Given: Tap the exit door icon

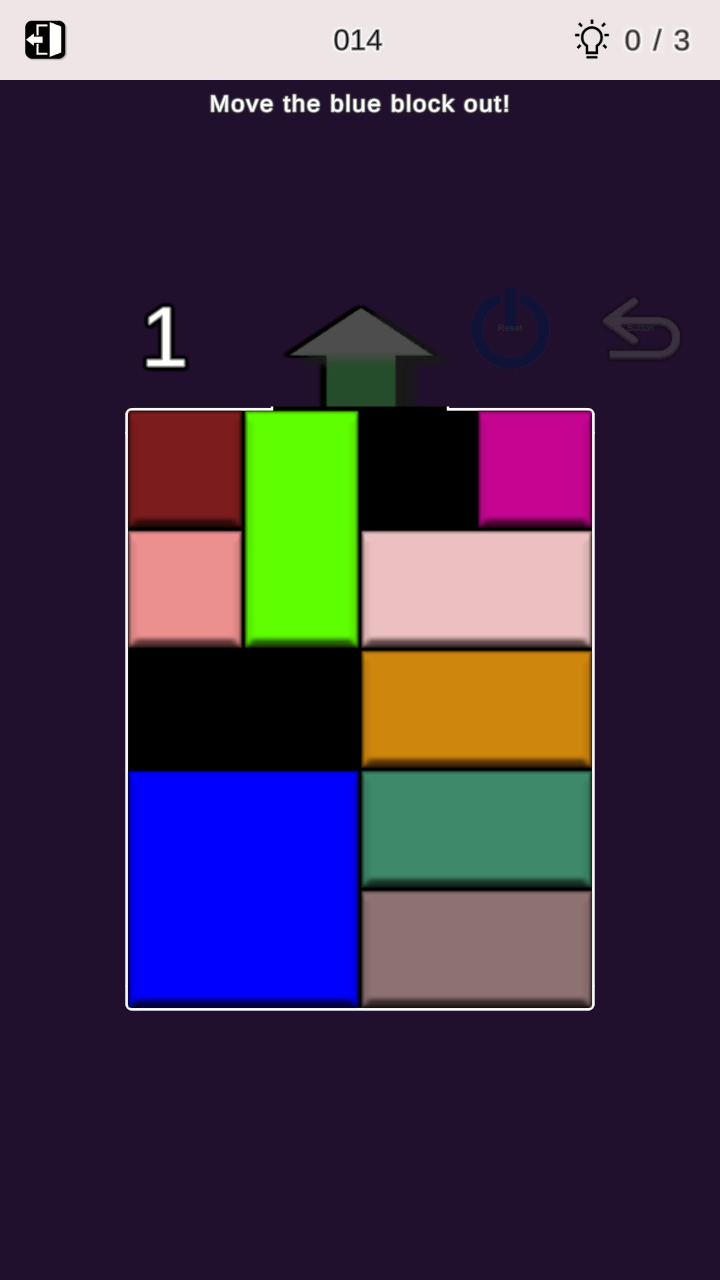Looking at the screenshot, I should 43,39.
